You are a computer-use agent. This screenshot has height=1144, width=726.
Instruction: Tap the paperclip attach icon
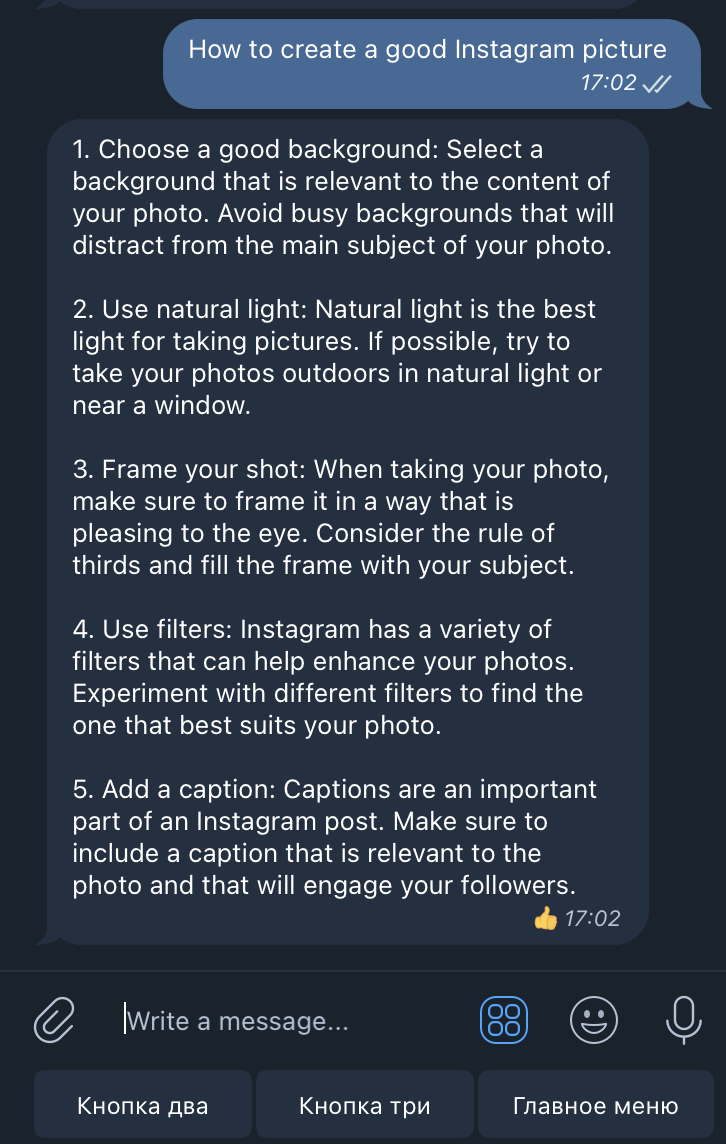[55, 1020]
